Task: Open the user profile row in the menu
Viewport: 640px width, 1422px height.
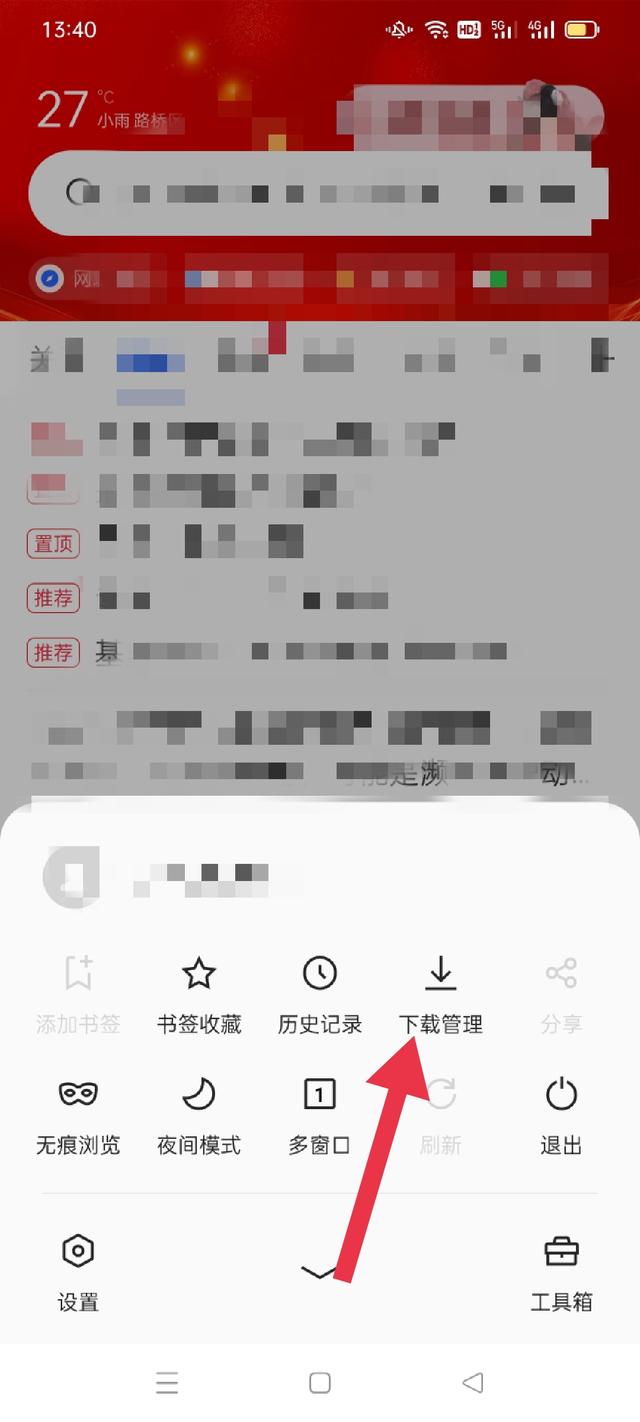Action: point(170,875)
